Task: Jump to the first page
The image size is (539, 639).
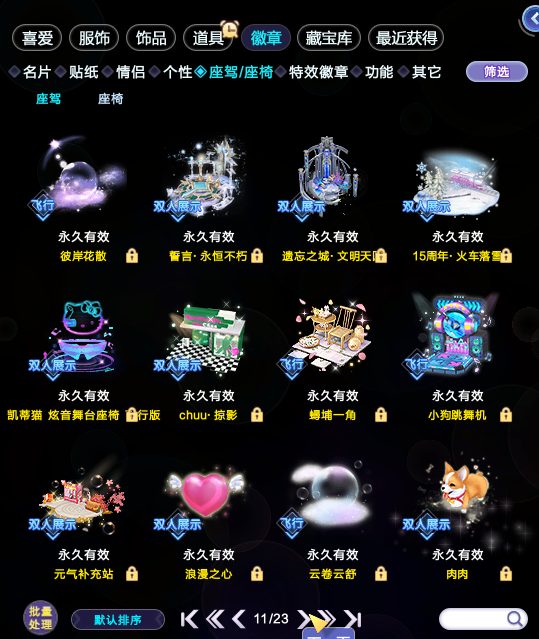Action: pyautogui.click(x=189, y=619)
